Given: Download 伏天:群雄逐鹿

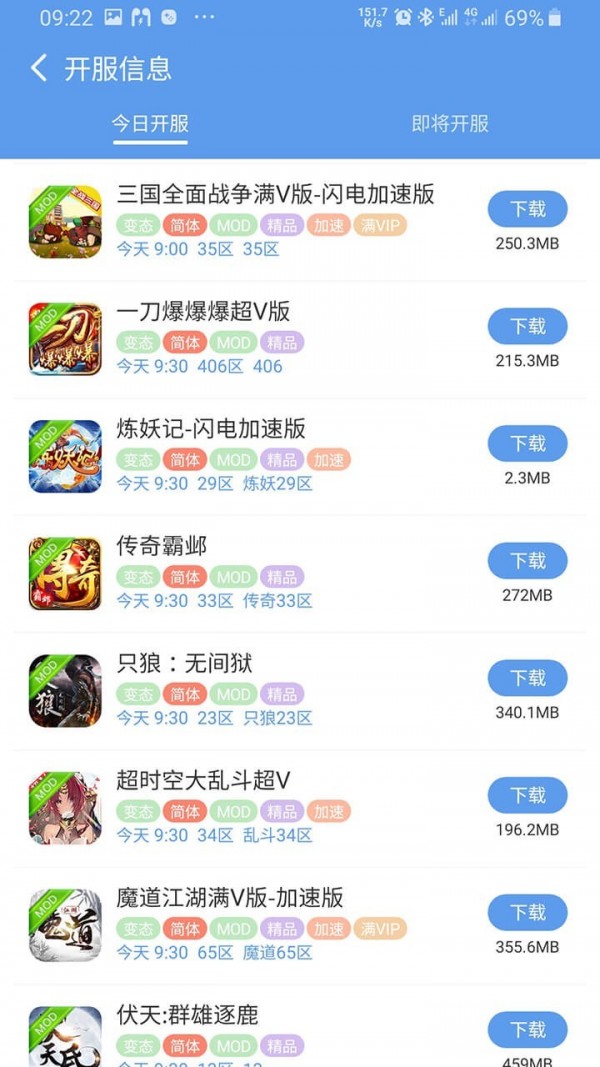Looking at the screenshot, I should click(x=527, y=1029).
